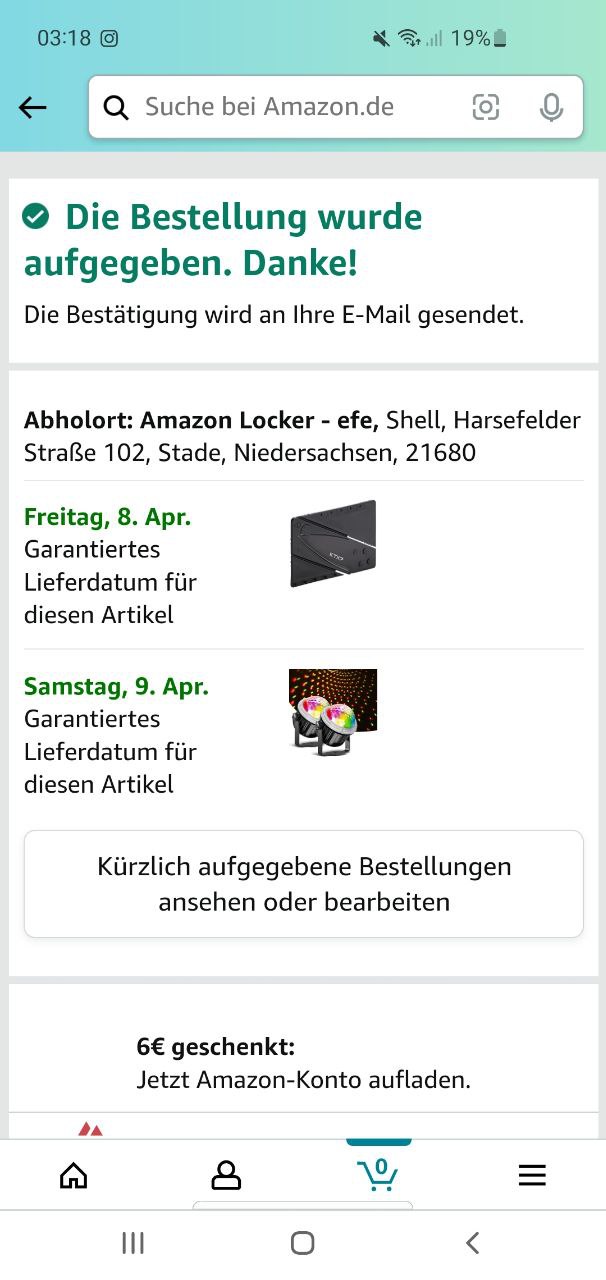Switch to the Home tab
The image size is (606, 1280).
[74, 1175]
